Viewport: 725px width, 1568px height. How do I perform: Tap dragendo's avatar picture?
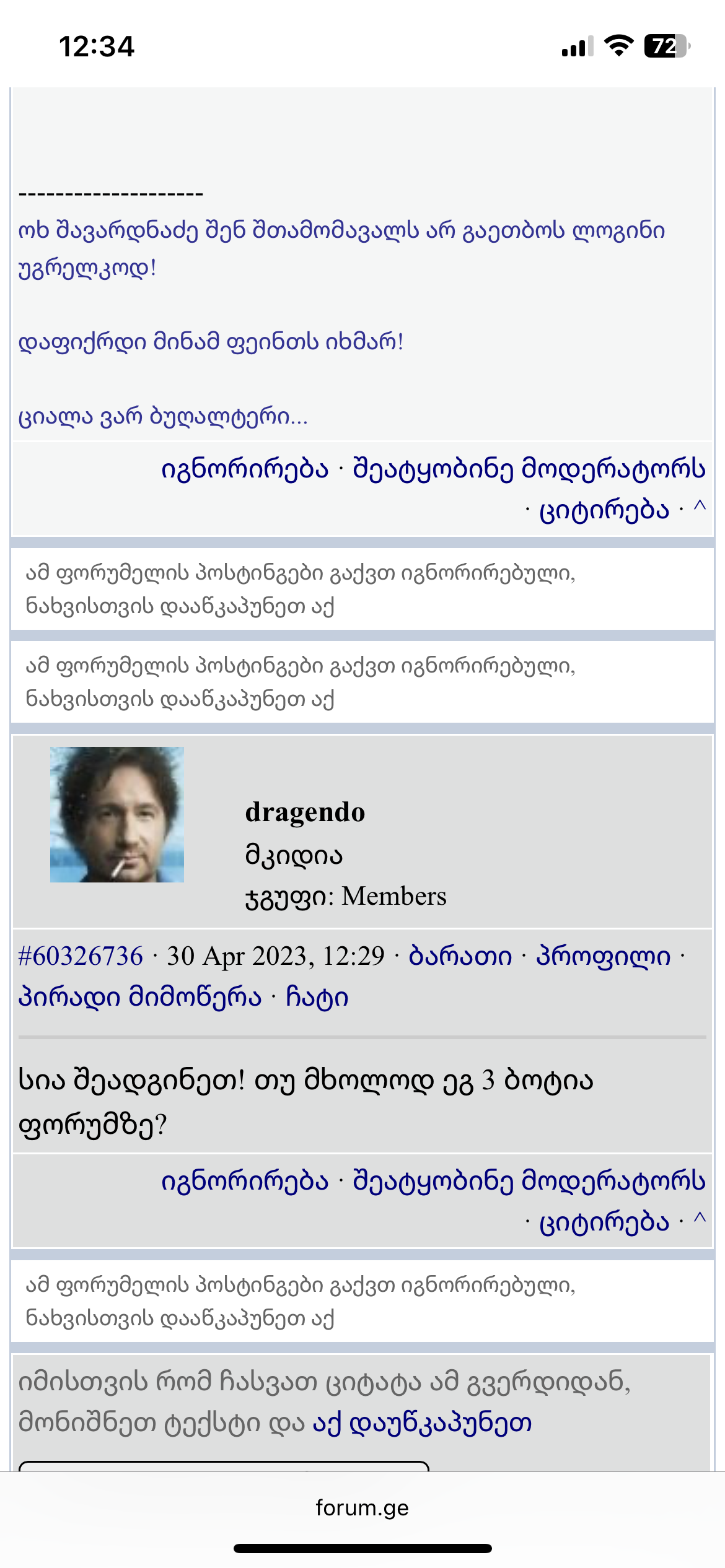[117, 814]
